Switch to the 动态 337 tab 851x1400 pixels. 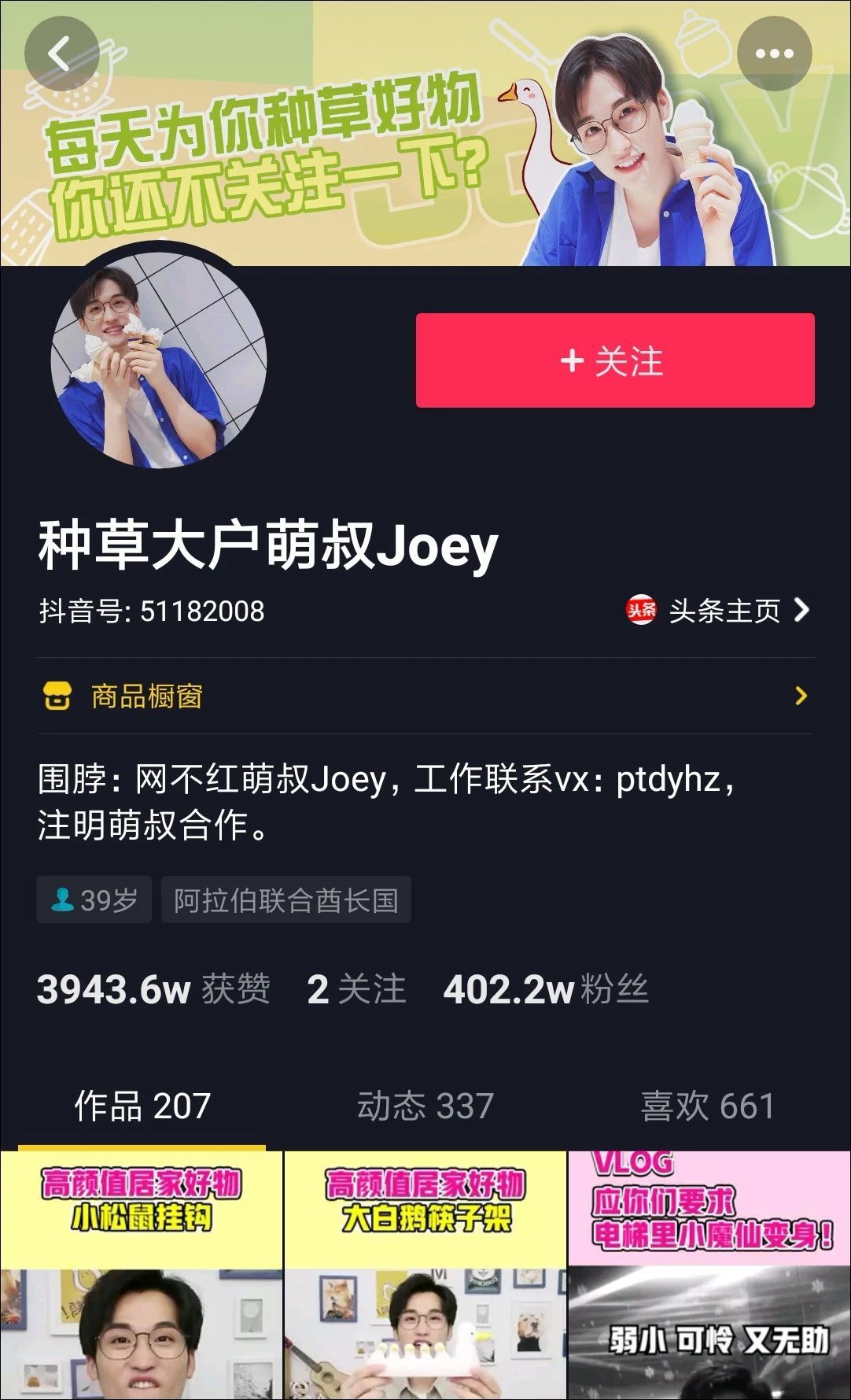[x=425, y=1106]
